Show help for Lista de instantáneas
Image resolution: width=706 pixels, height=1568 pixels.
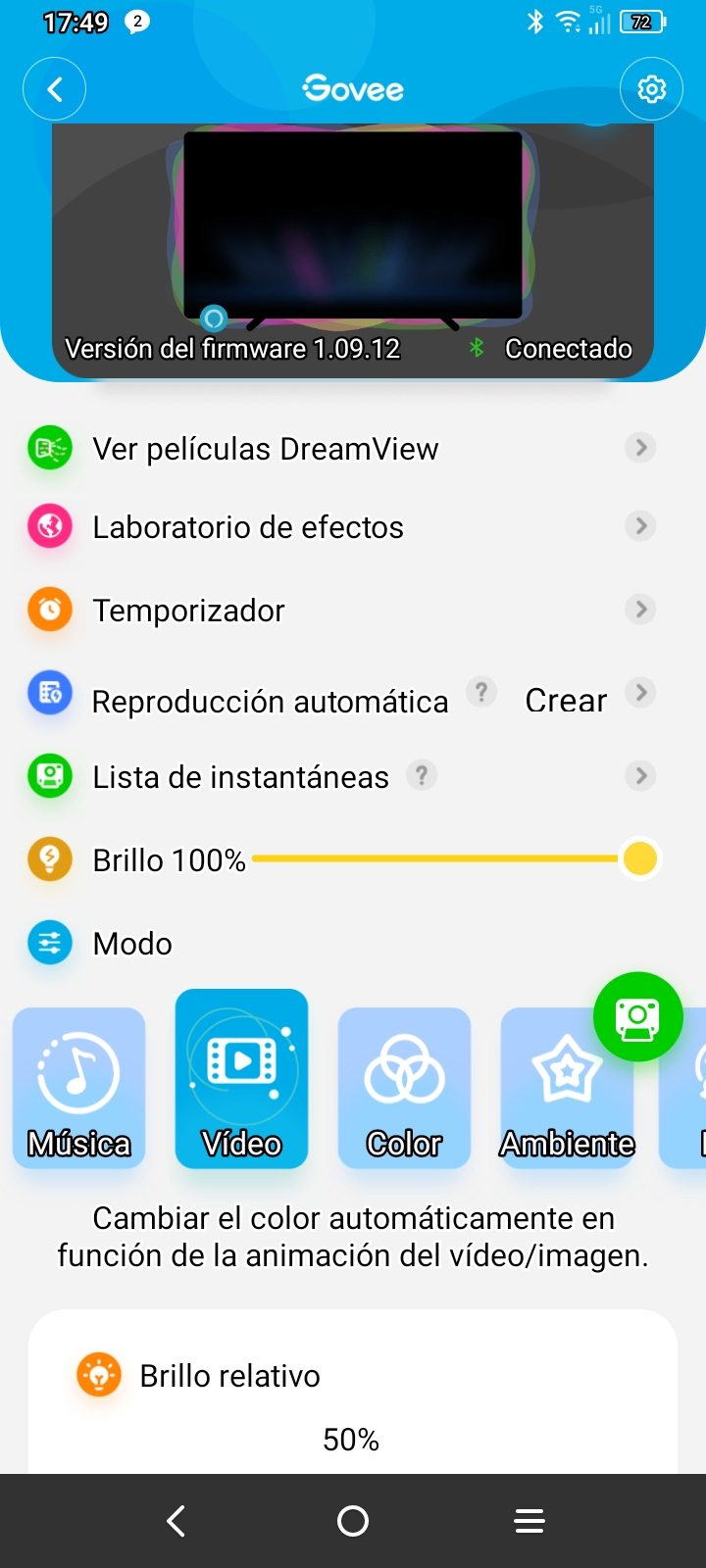tap(422, 775)
